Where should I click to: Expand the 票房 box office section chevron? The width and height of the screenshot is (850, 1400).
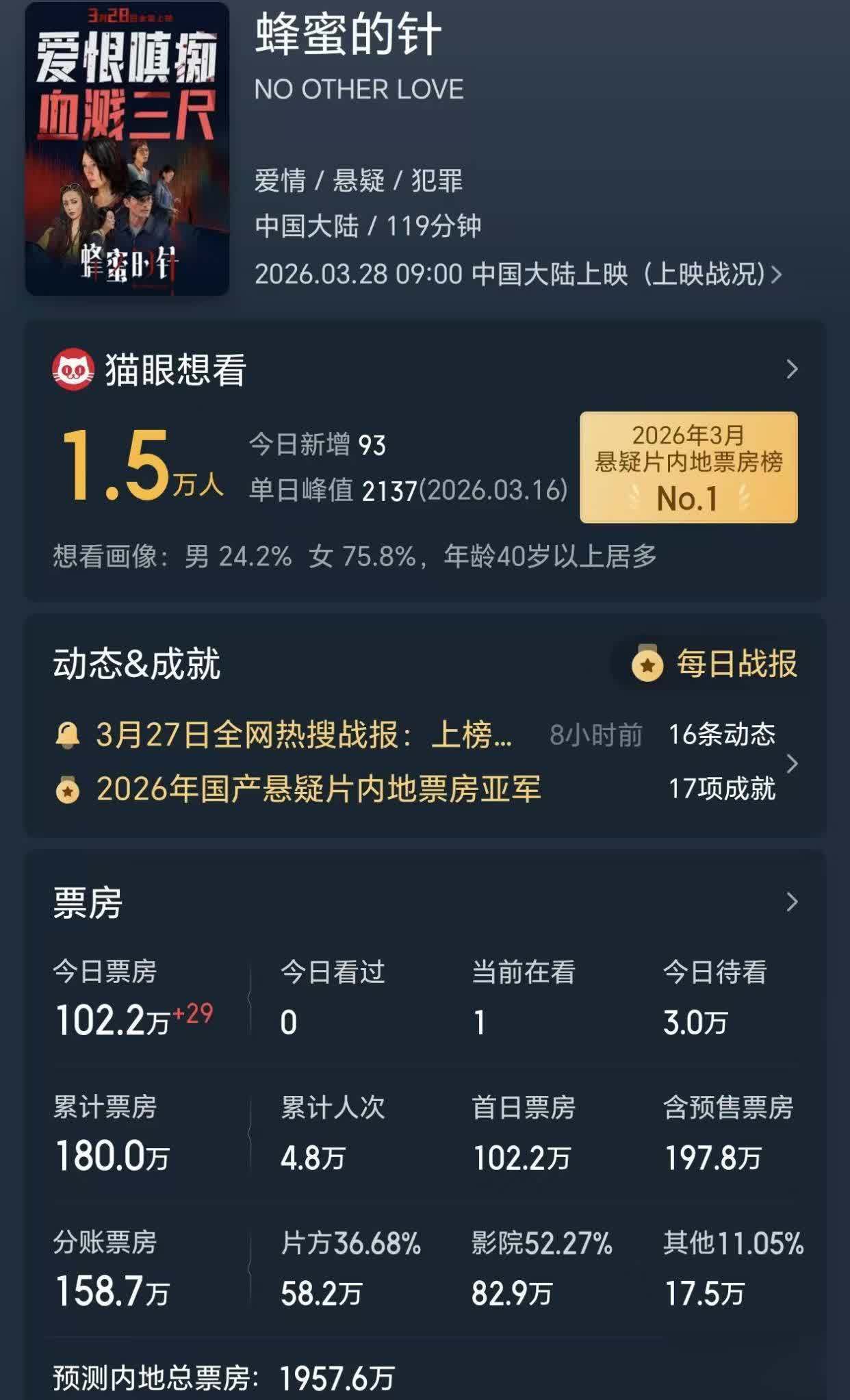click(x=792, y=902)
